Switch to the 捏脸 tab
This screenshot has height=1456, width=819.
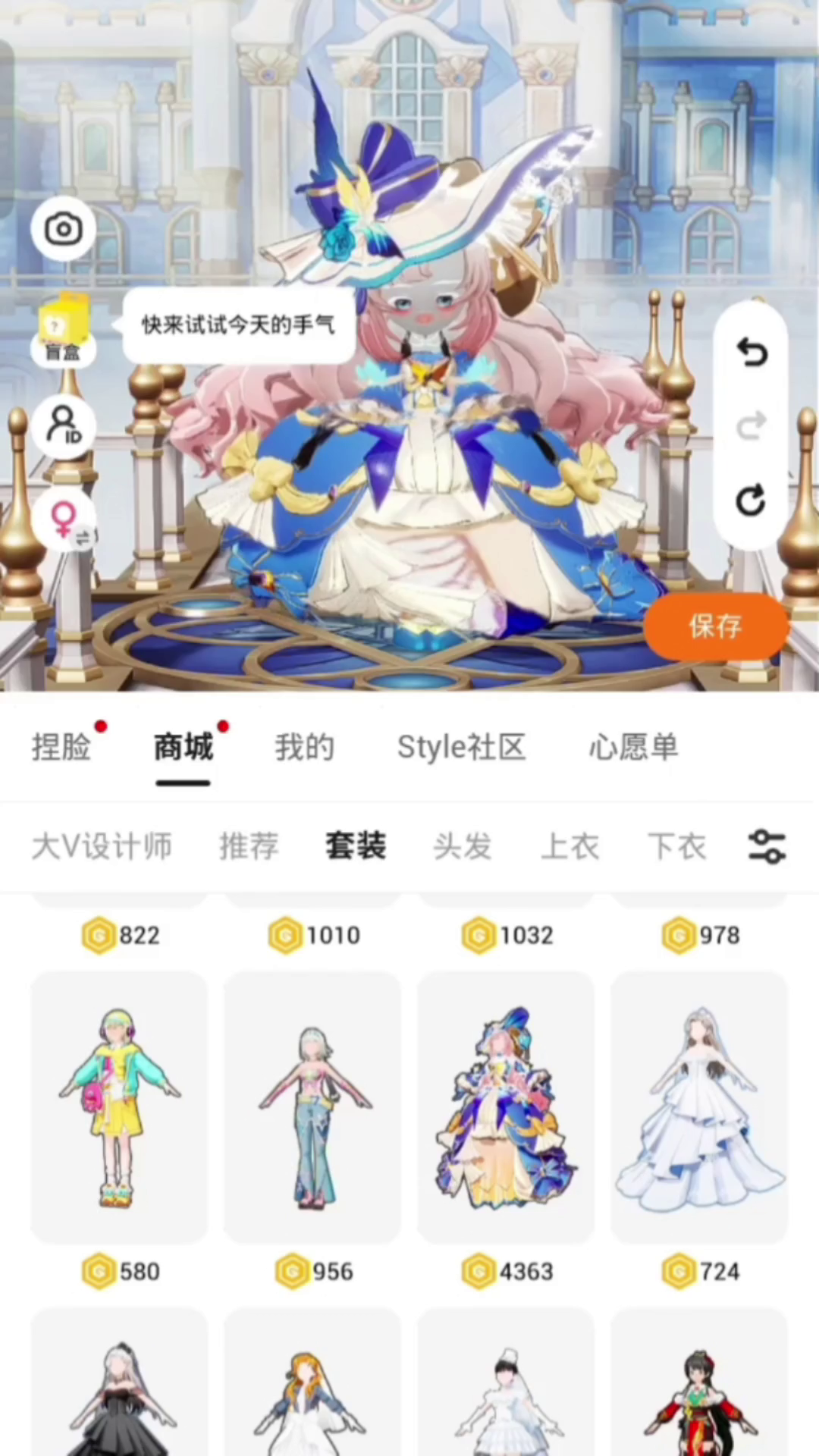pyautogui.click(x=61, y=748)
